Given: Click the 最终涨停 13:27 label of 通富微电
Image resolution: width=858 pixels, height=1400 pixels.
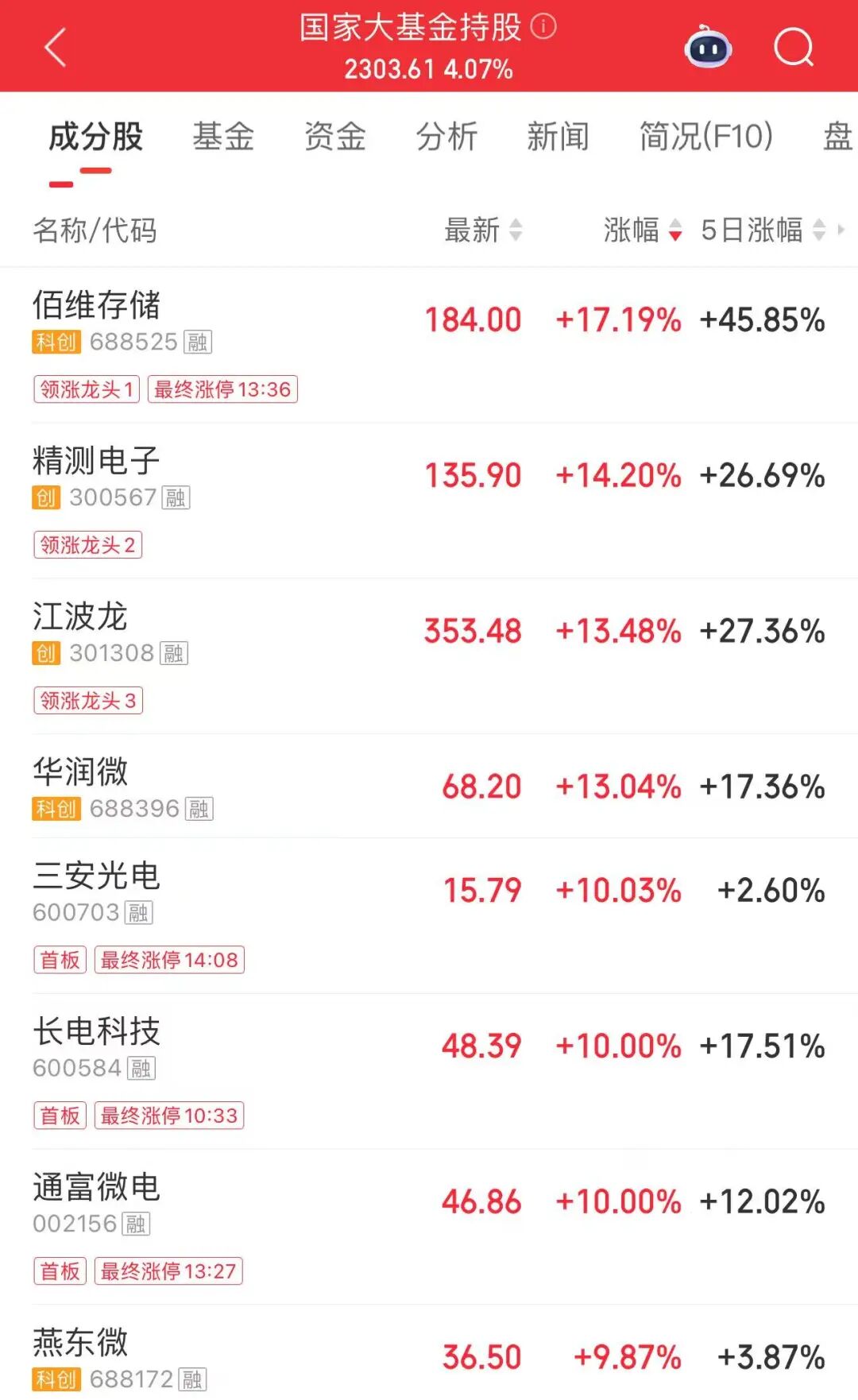Looking at the screenshot, I should coord(168,1271).
